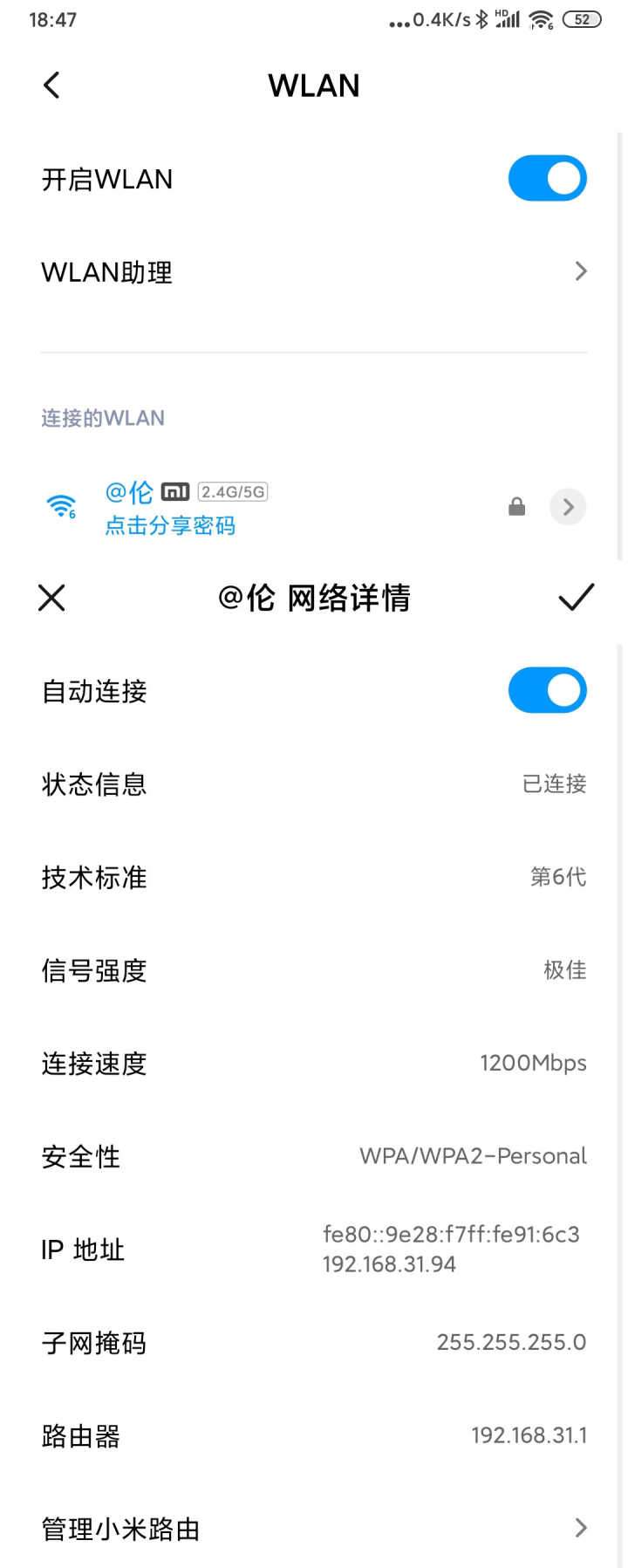Disable the 自动连接 switch
Image resolution: width=628 pixels, height=1568 pixels.
pyautogui.click(x=547, y=689)
